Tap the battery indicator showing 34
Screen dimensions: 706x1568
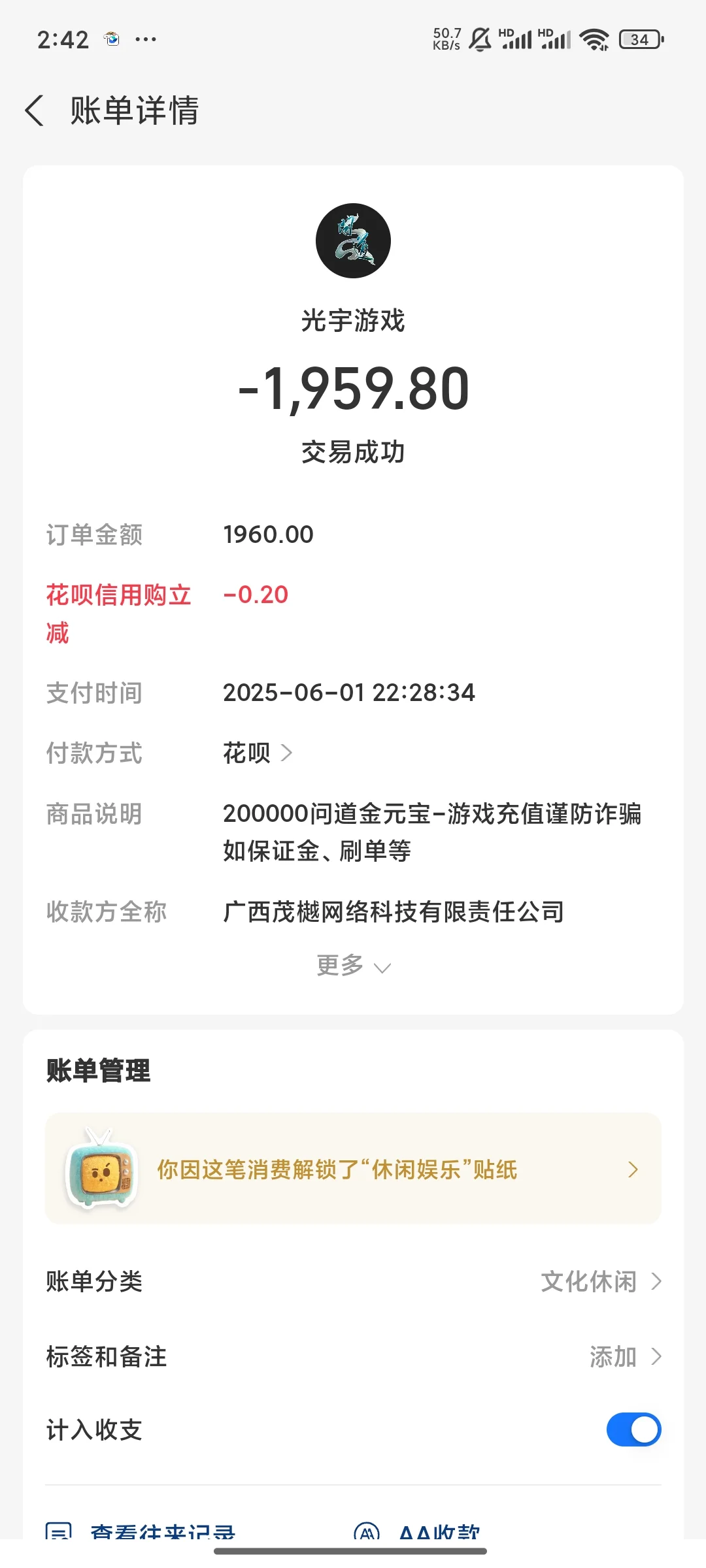pyautogui.click(x=639, y=39)
